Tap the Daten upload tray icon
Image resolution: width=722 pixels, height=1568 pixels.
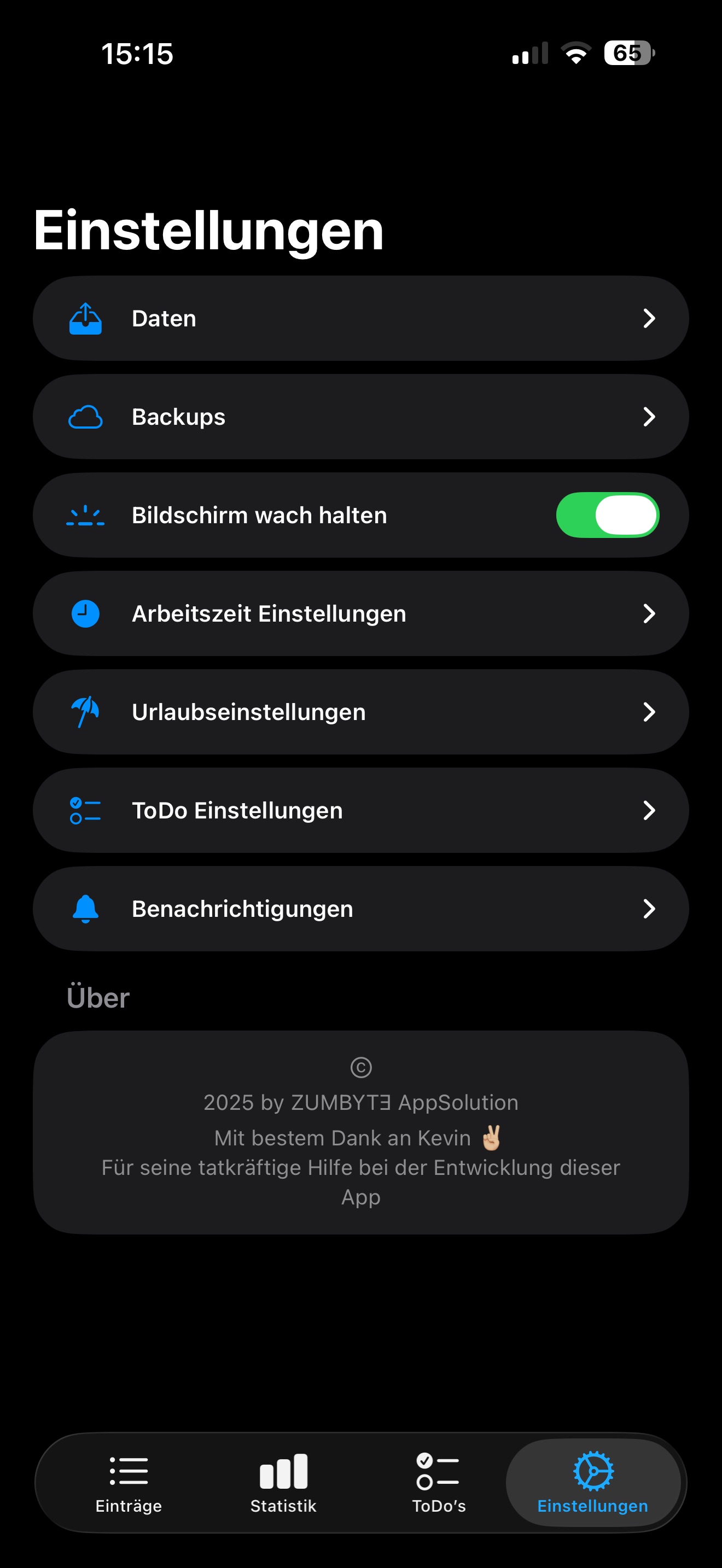86,318
